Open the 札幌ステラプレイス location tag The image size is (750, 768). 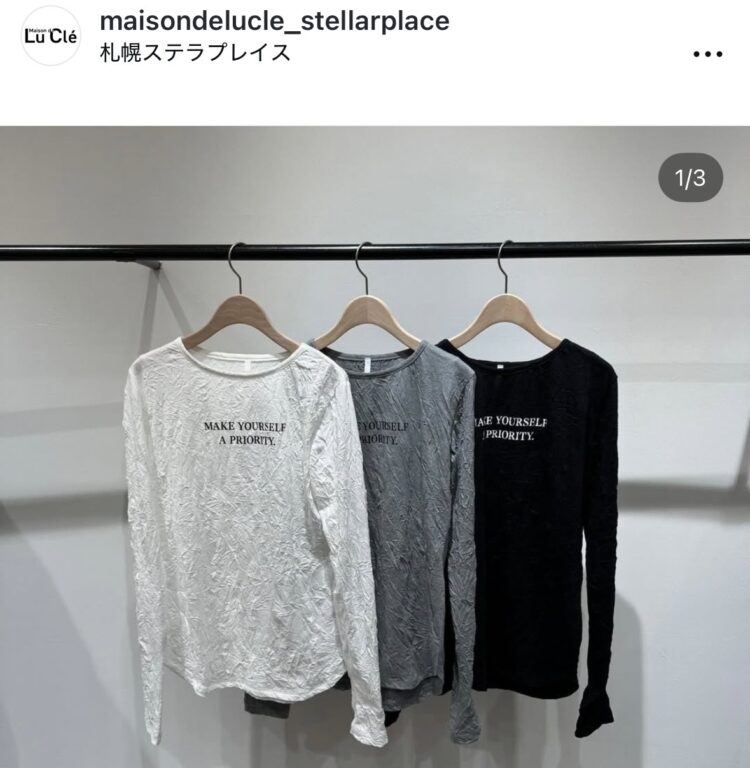196,52
